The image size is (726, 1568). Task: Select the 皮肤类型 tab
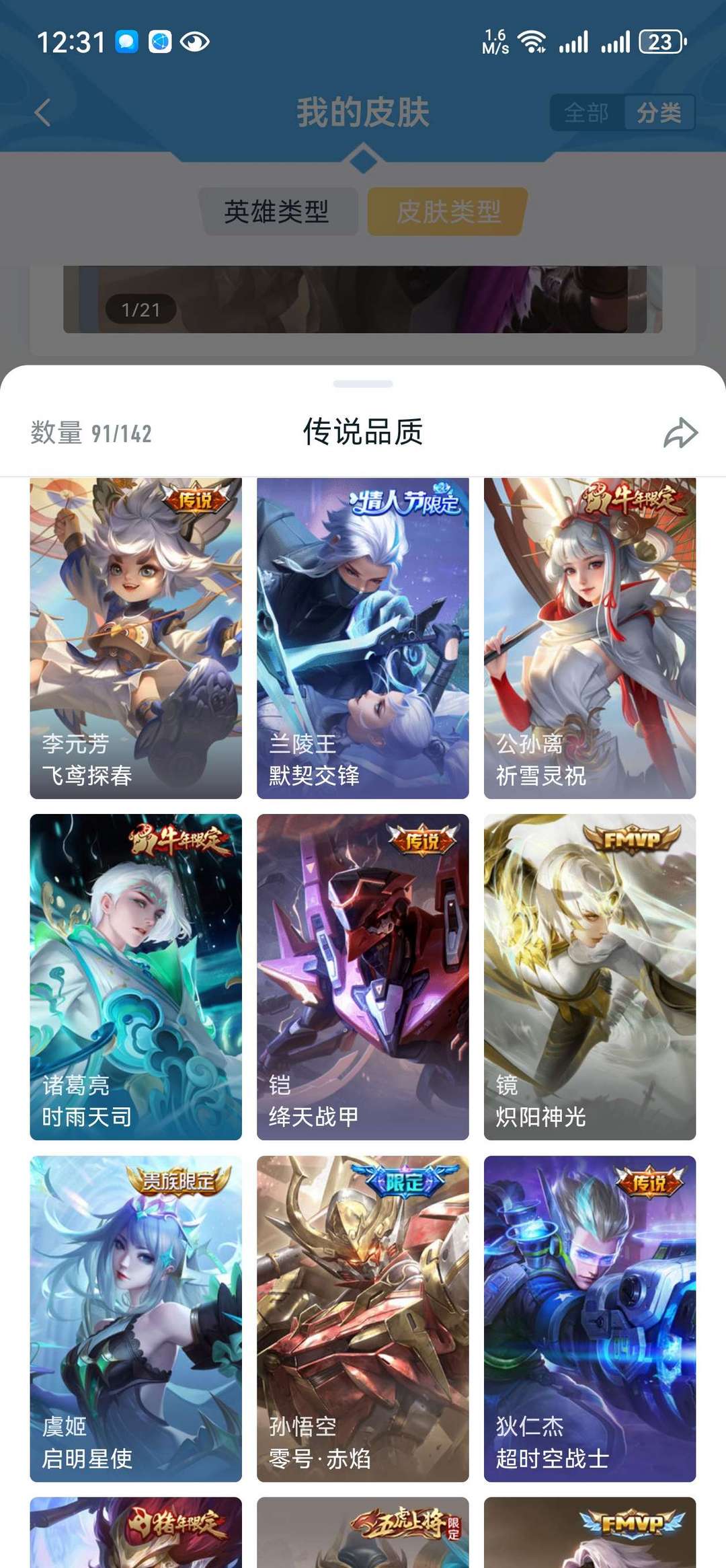tap(445, 212)
